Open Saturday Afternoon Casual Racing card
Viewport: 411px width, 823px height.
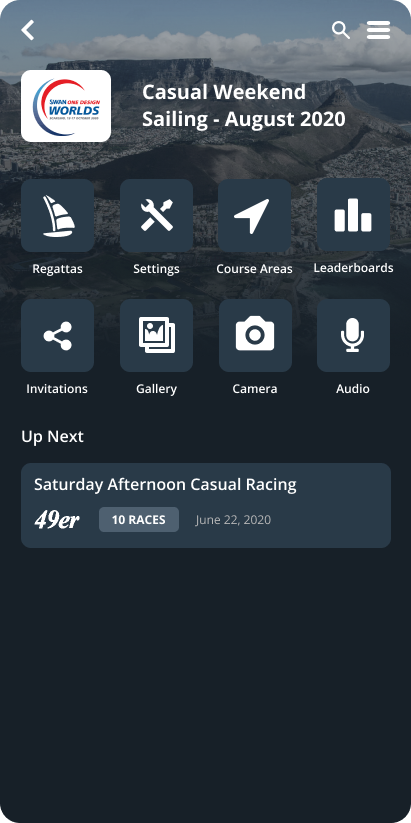tap(206, 505)
